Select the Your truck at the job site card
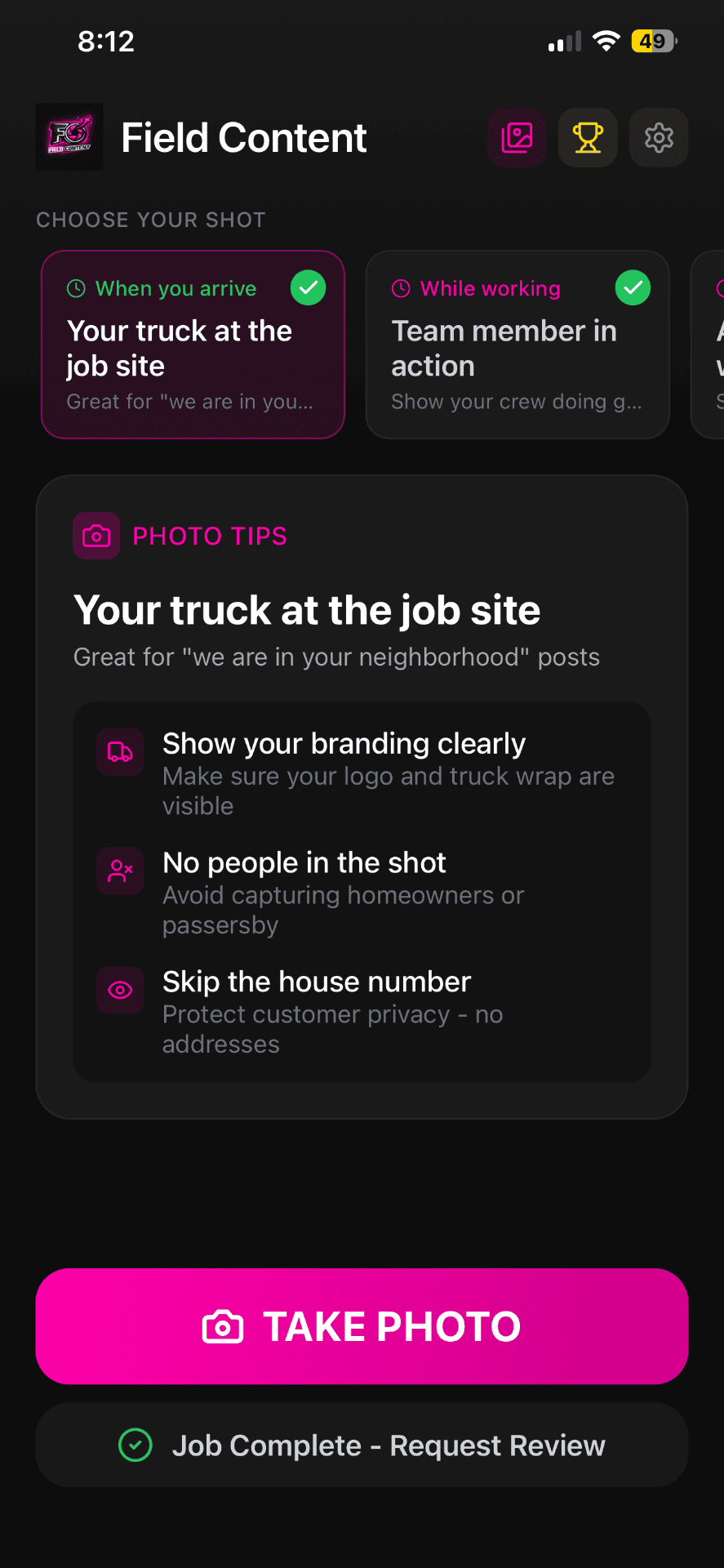The image size is (724, 1568). point(193,345)
